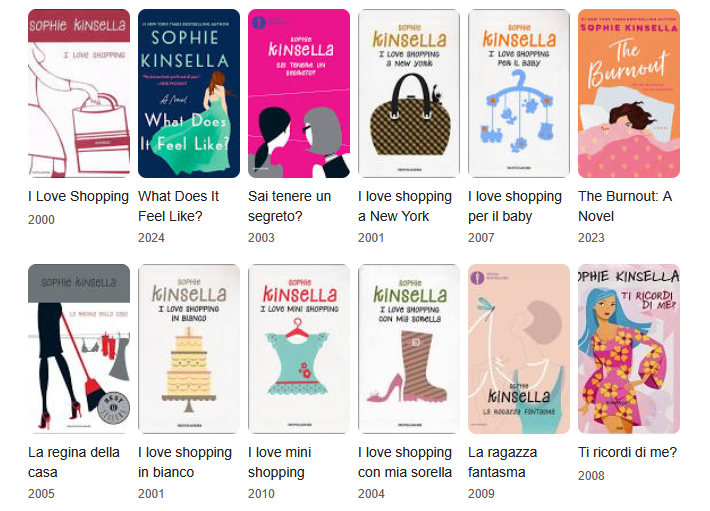Open the book I Love Shopping from 2000
The height and width of the screenshot is (511, 710).
[79, 94]
